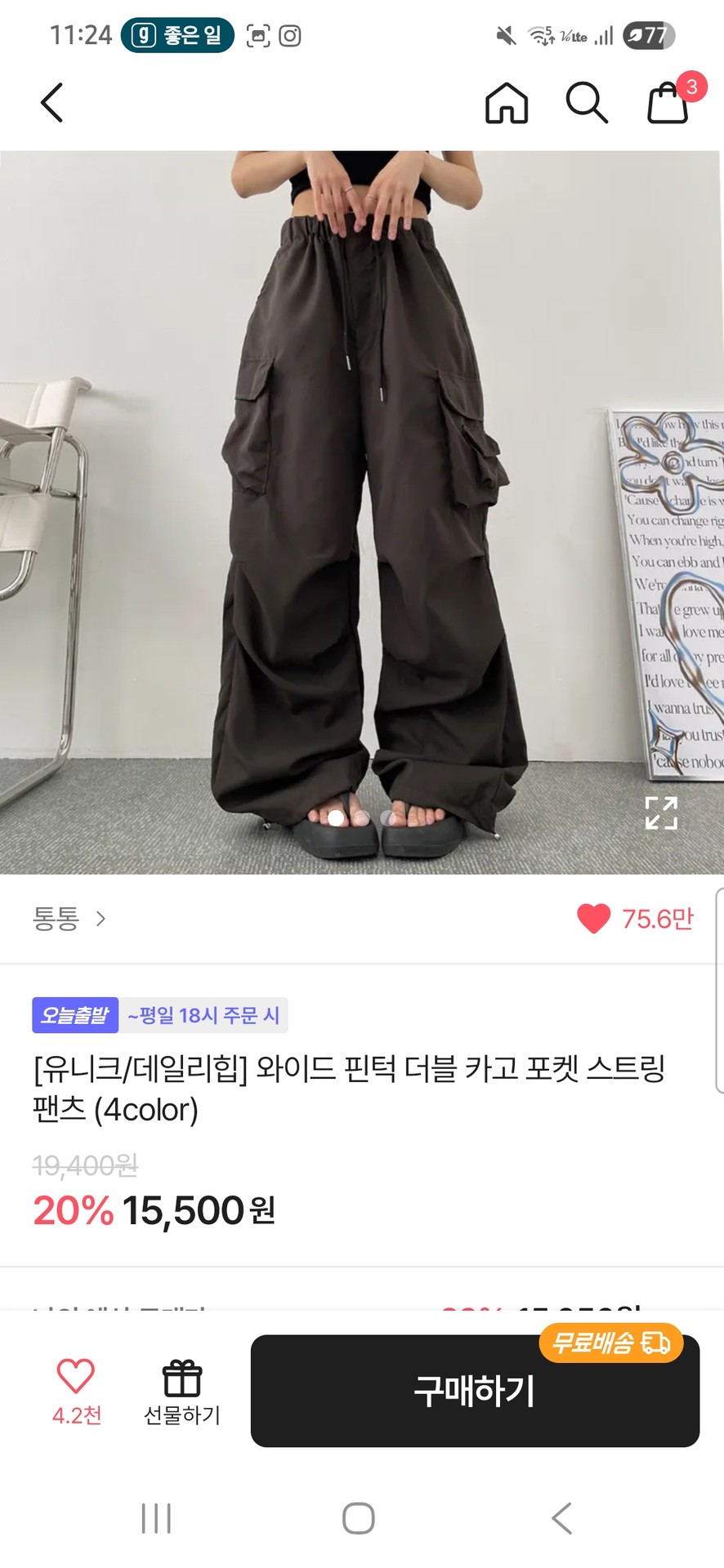This screenshot has height=1568, width=724.
Task: Expand the product photo to fullscreen
Action: (x=664, y=813)
